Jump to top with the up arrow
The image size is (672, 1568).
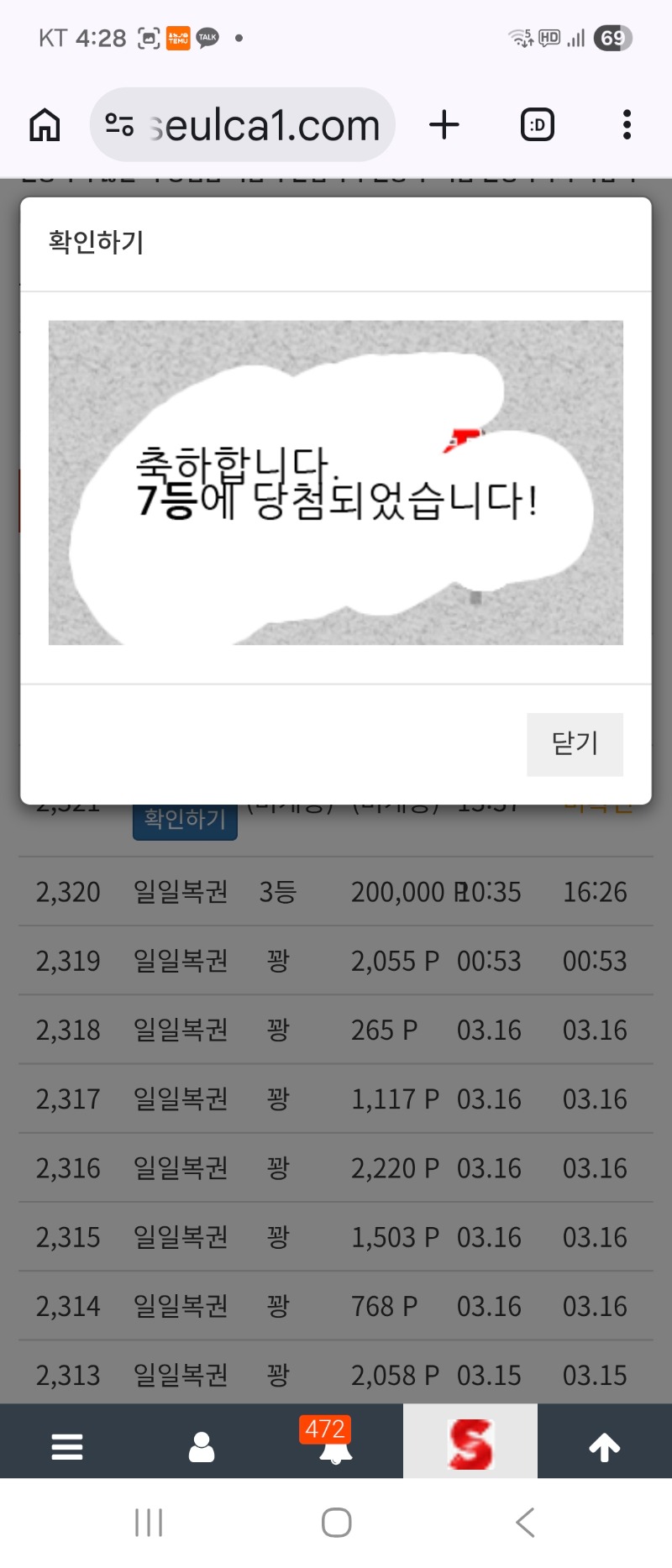[604, 1446]
